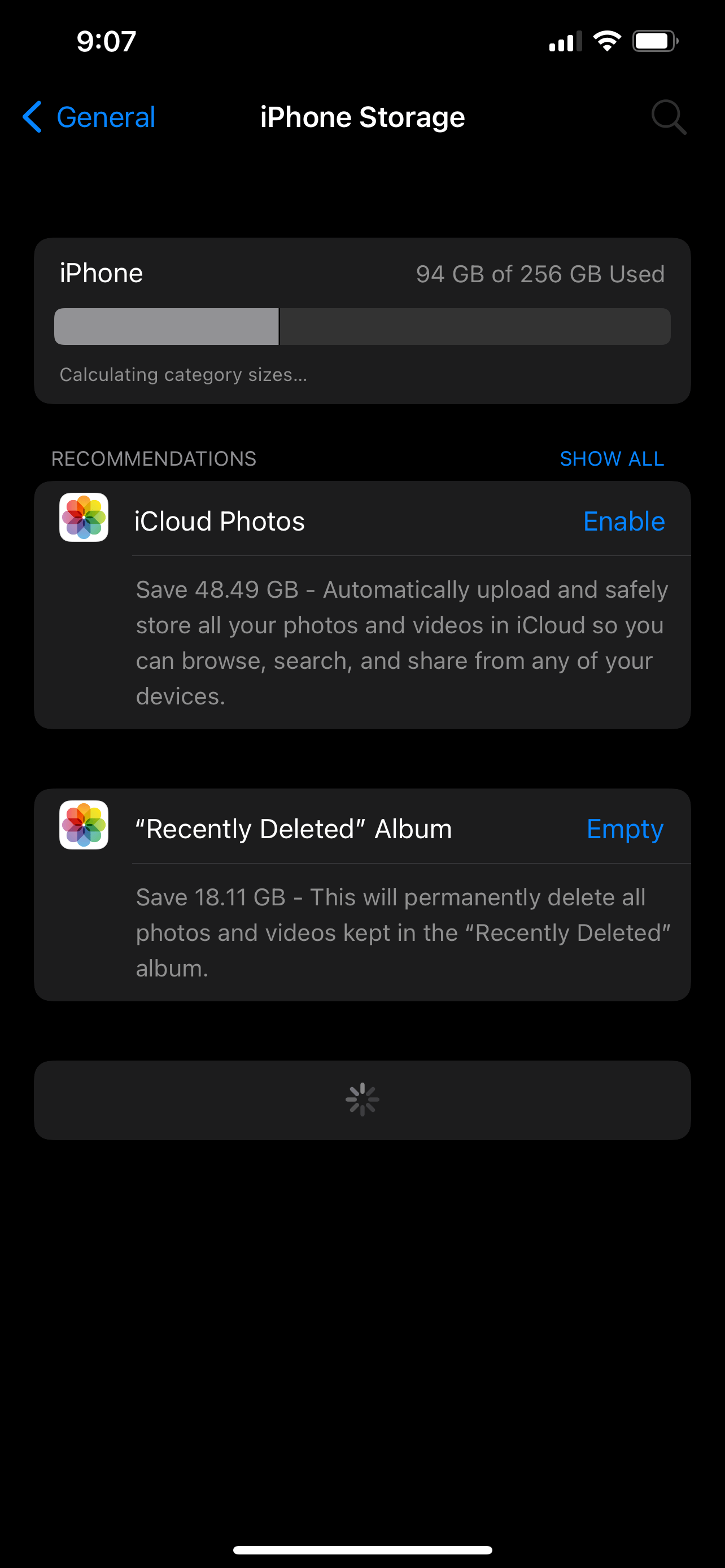Viewport: 725px width, 1568px height.
Task: Tap the iPhone storage summary card
Action: [x=362, y=321]
